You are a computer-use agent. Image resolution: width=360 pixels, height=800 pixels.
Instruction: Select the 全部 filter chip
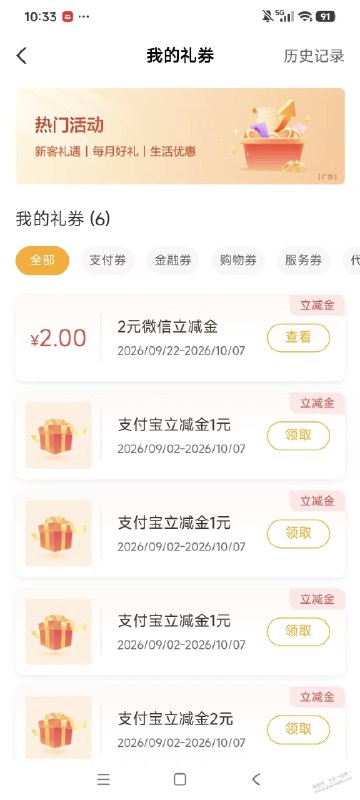(x=42, y=260)
